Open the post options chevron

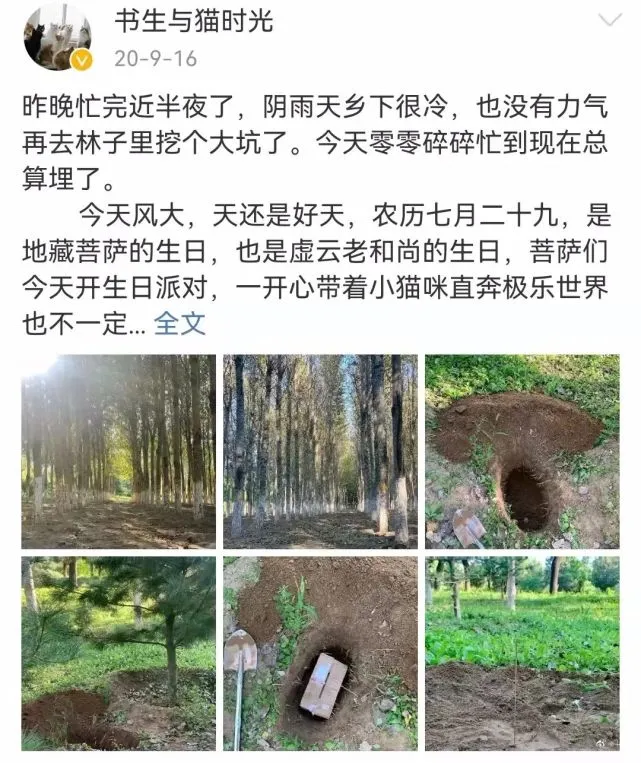point(609,20)
